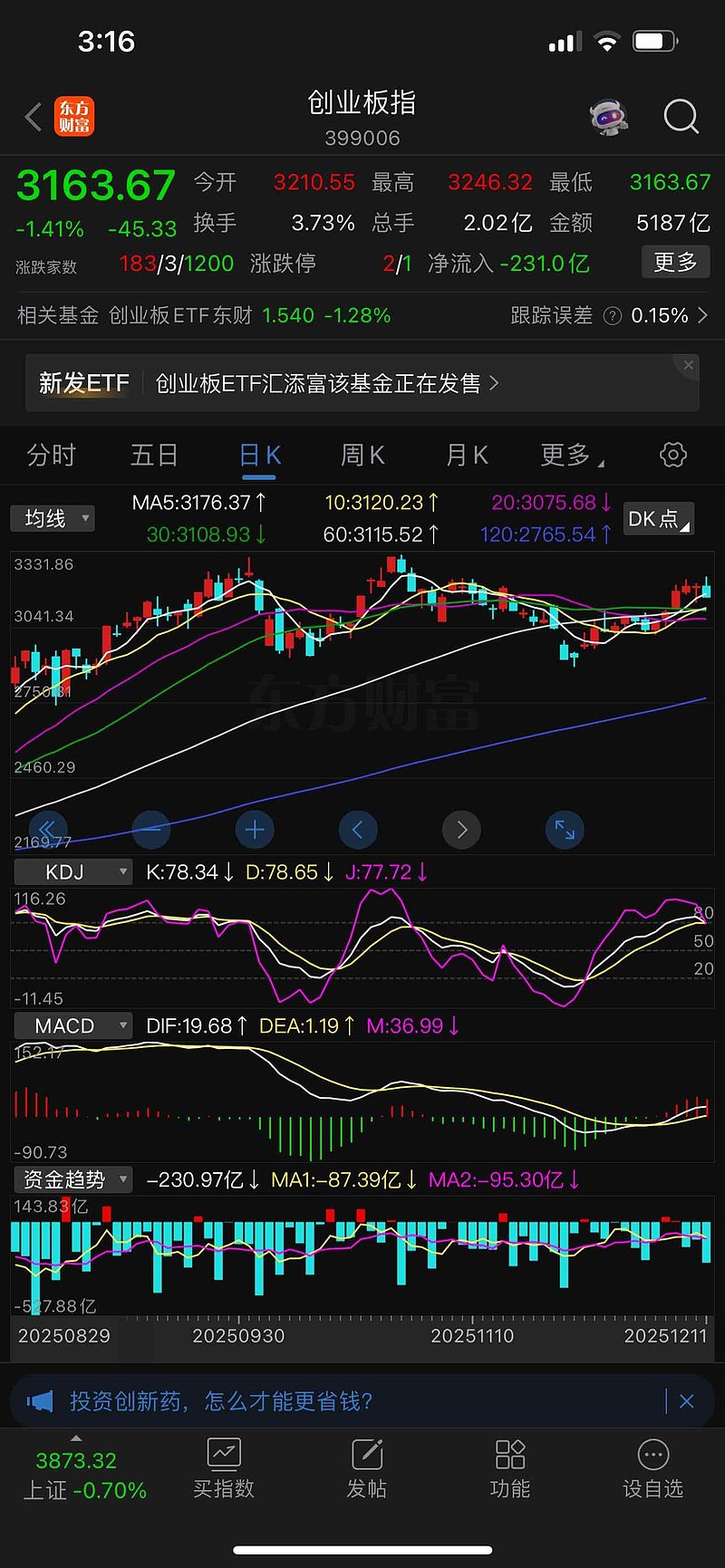Tap 更多 for more quote details
Viewport: 725px width, 1568px height.
pyautogui.click(x=675, y=262)
